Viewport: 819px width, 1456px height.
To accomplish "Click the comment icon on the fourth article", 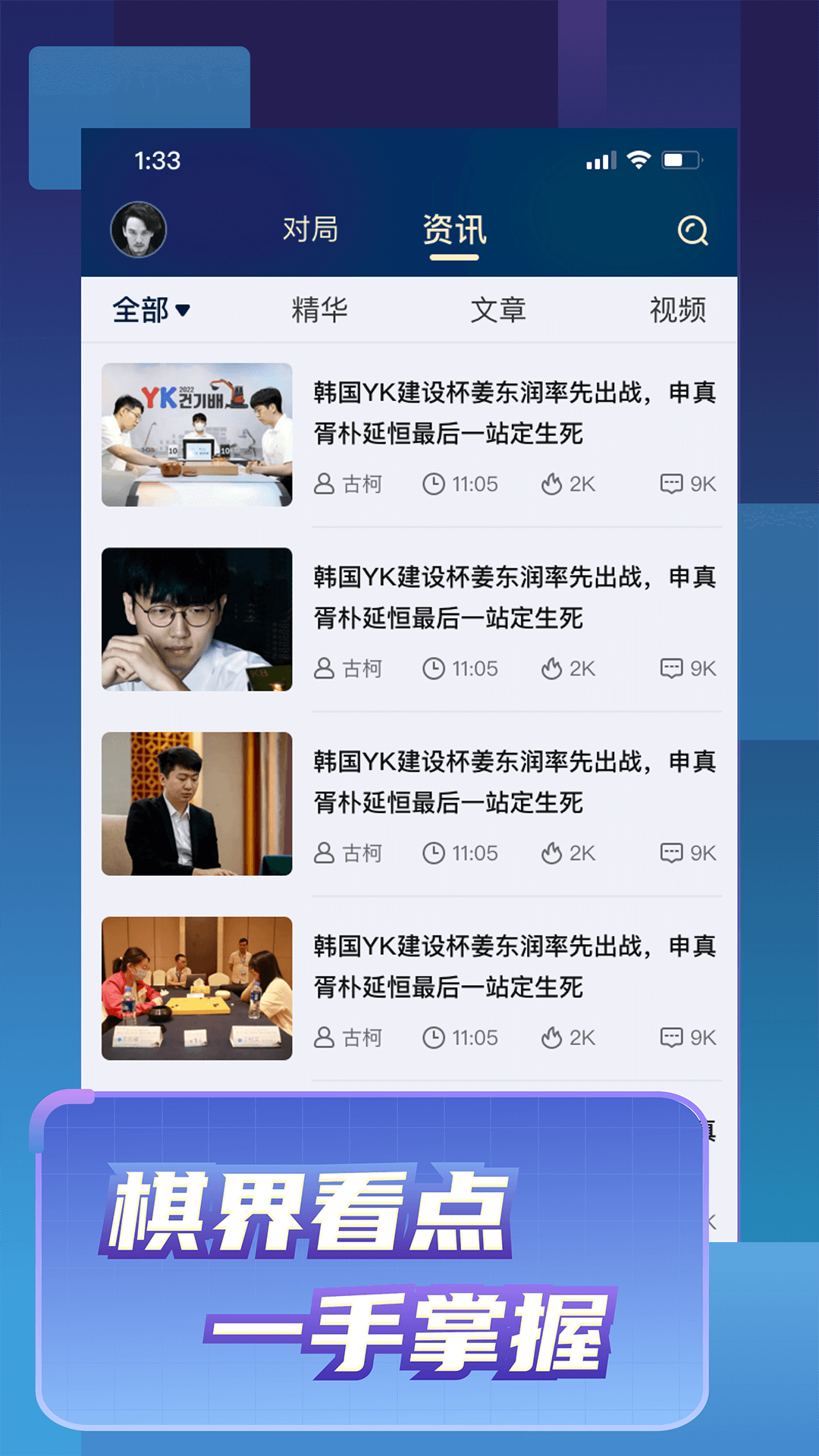I will pos(670,1037).
